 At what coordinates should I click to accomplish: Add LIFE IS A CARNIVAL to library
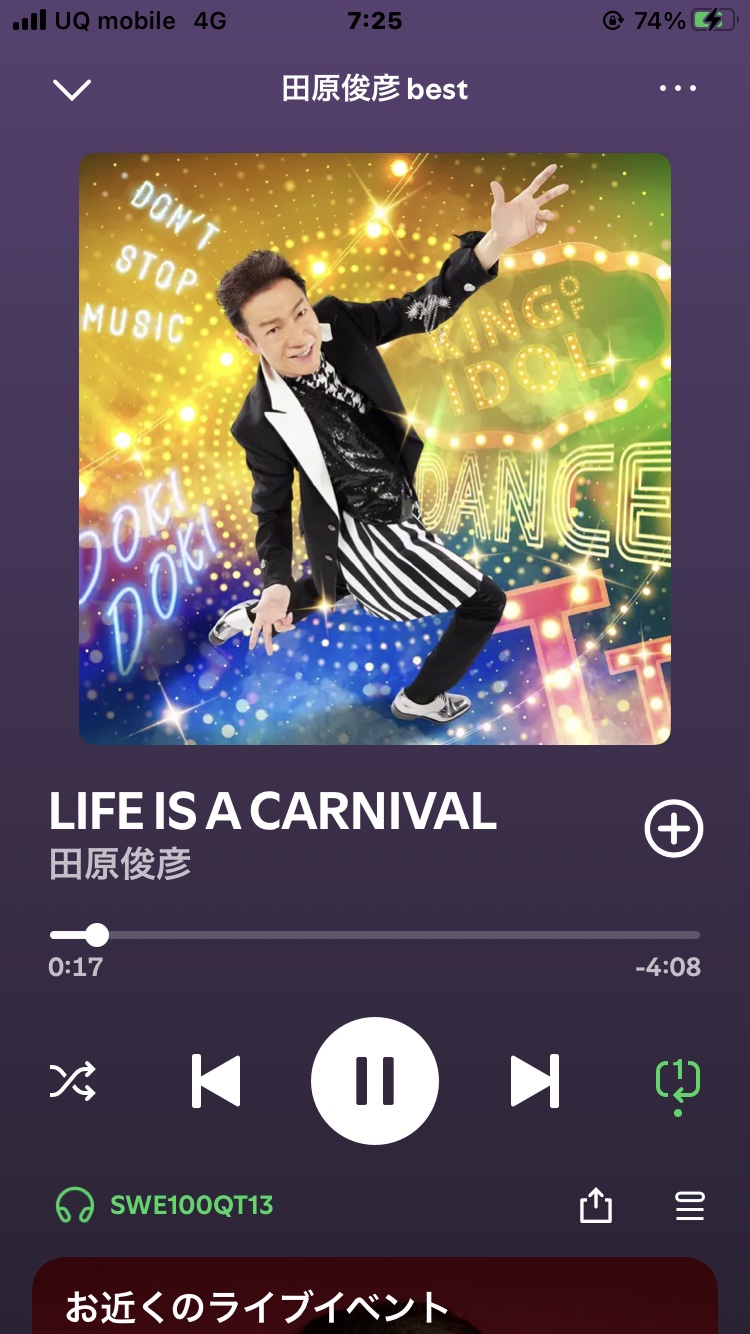673,829
